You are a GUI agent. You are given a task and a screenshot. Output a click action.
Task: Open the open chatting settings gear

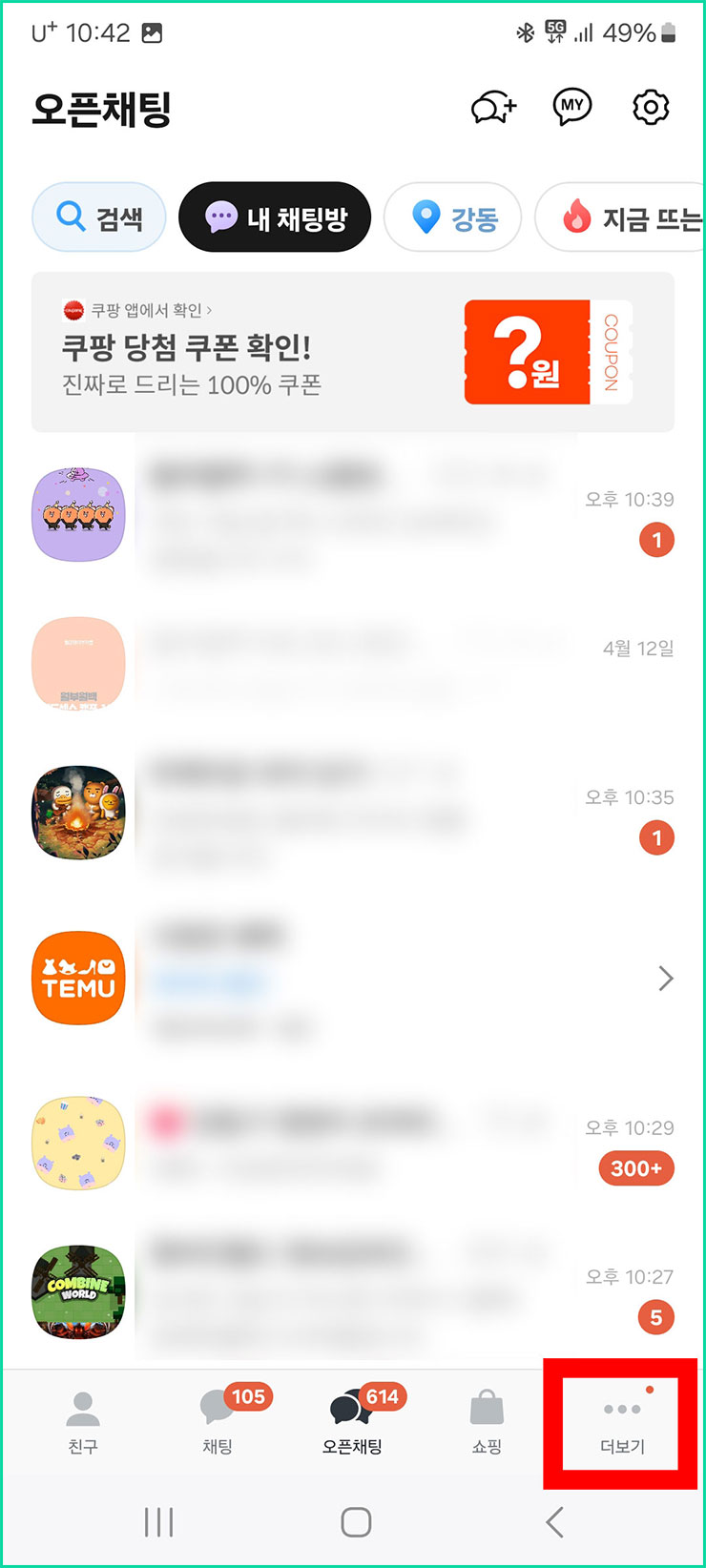click(x=650, y=107)
